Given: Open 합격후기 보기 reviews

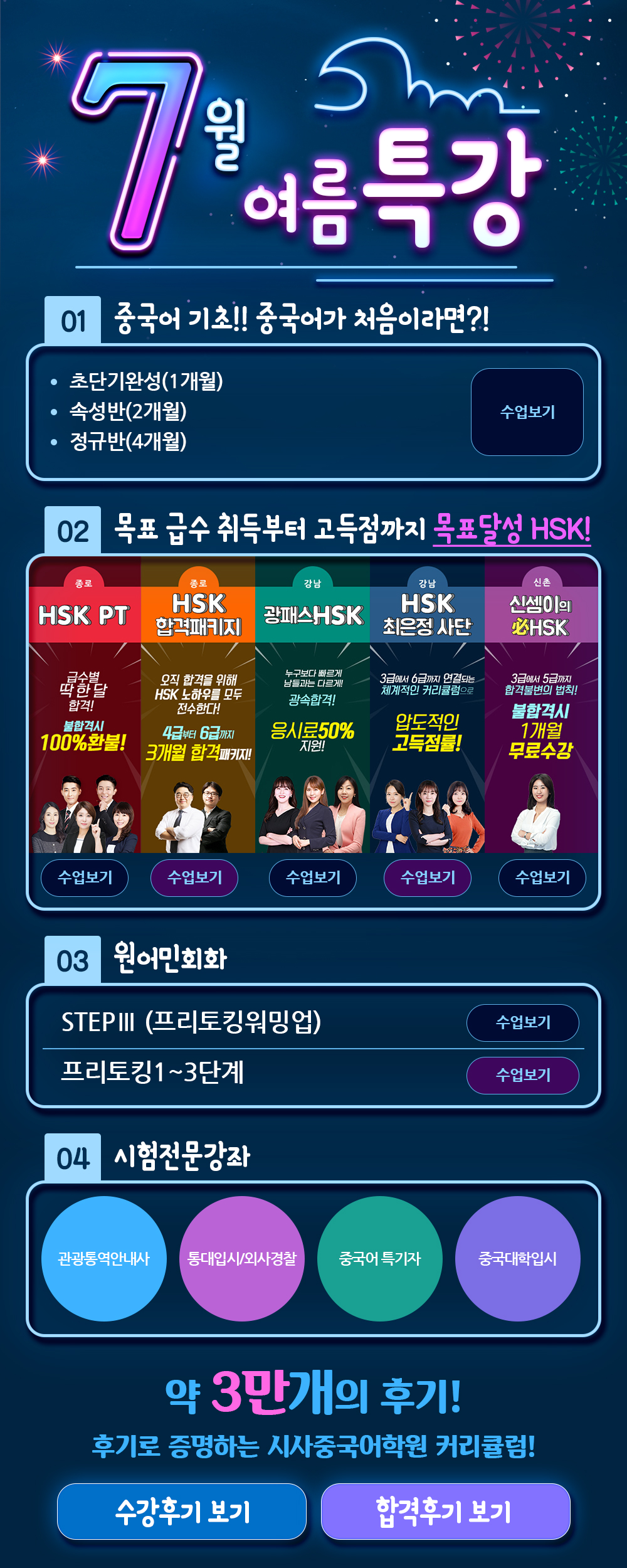Looking at the screenshot, I should click(x=445, y=1512).
